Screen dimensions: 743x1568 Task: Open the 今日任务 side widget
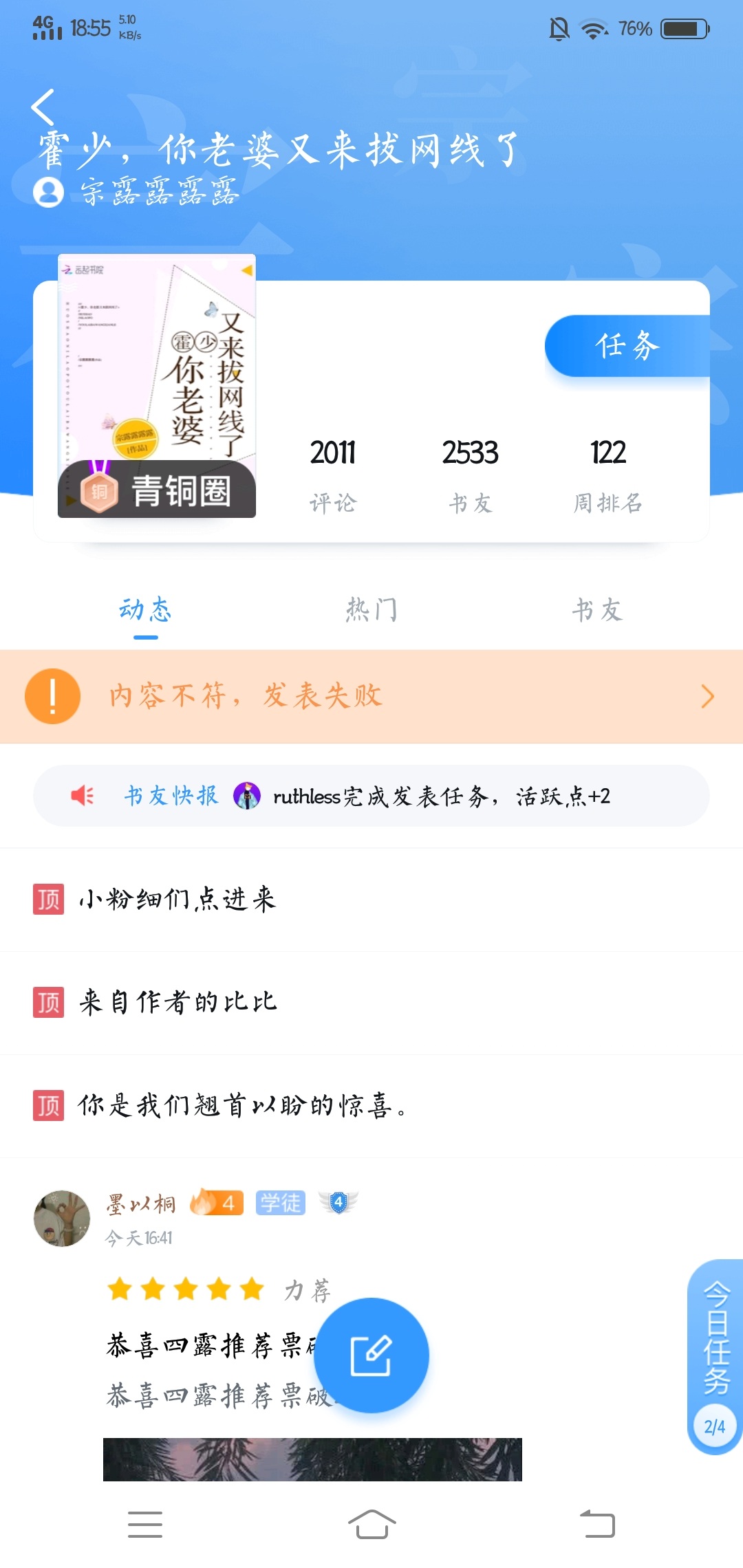[715, 1357]
